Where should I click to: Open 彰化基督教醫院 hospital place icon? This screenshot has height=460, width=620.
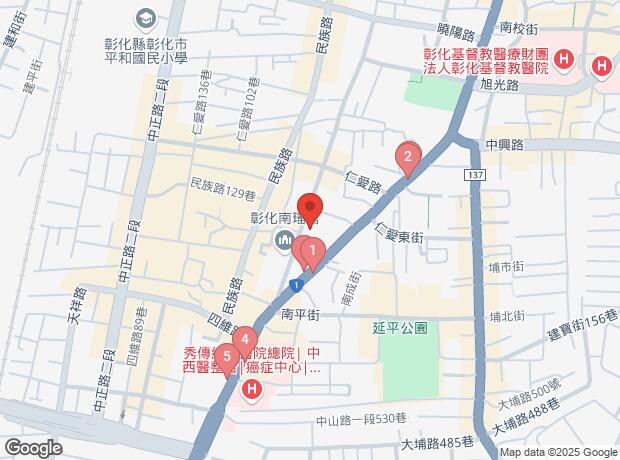pyautogui.click(x=563, y=62)
